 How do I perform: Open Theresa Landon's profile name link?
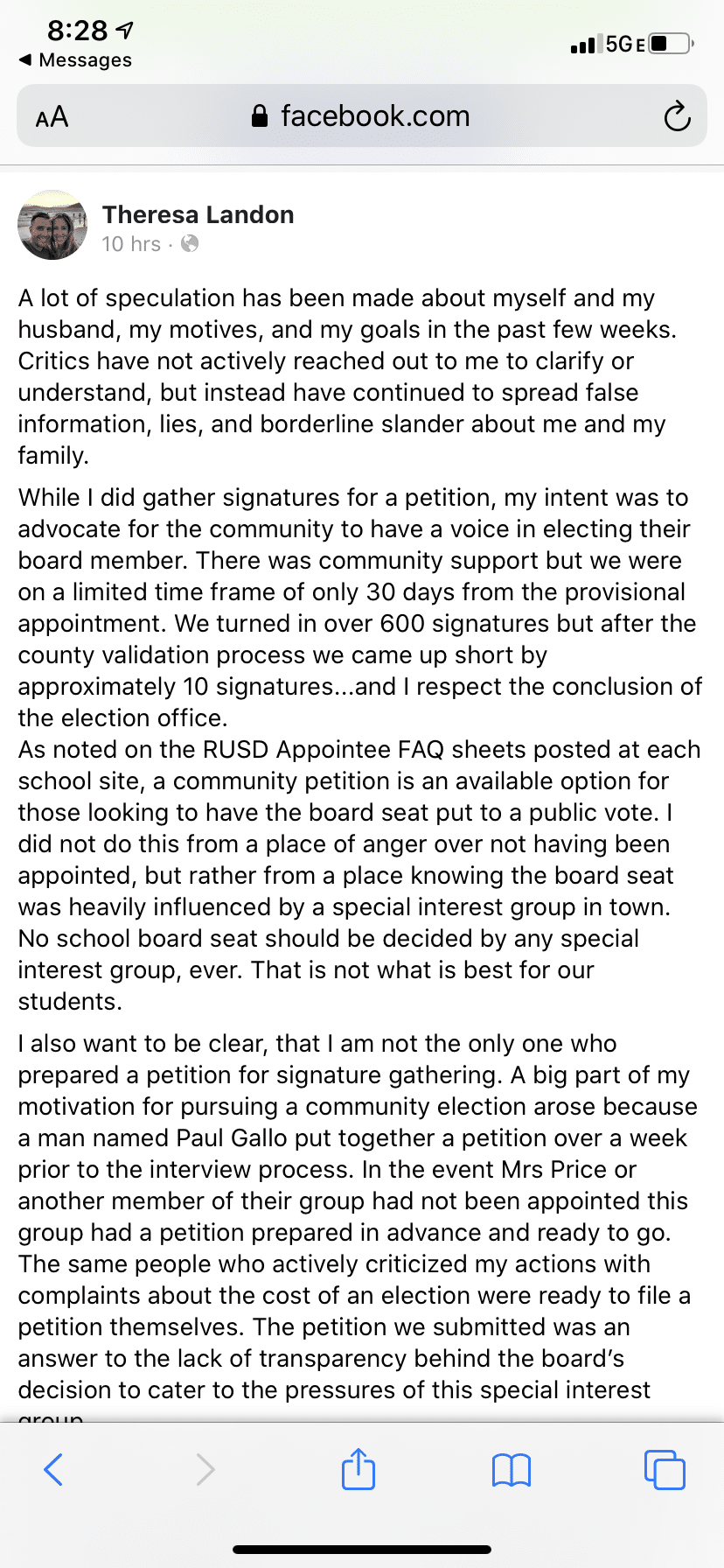point(198,214)
